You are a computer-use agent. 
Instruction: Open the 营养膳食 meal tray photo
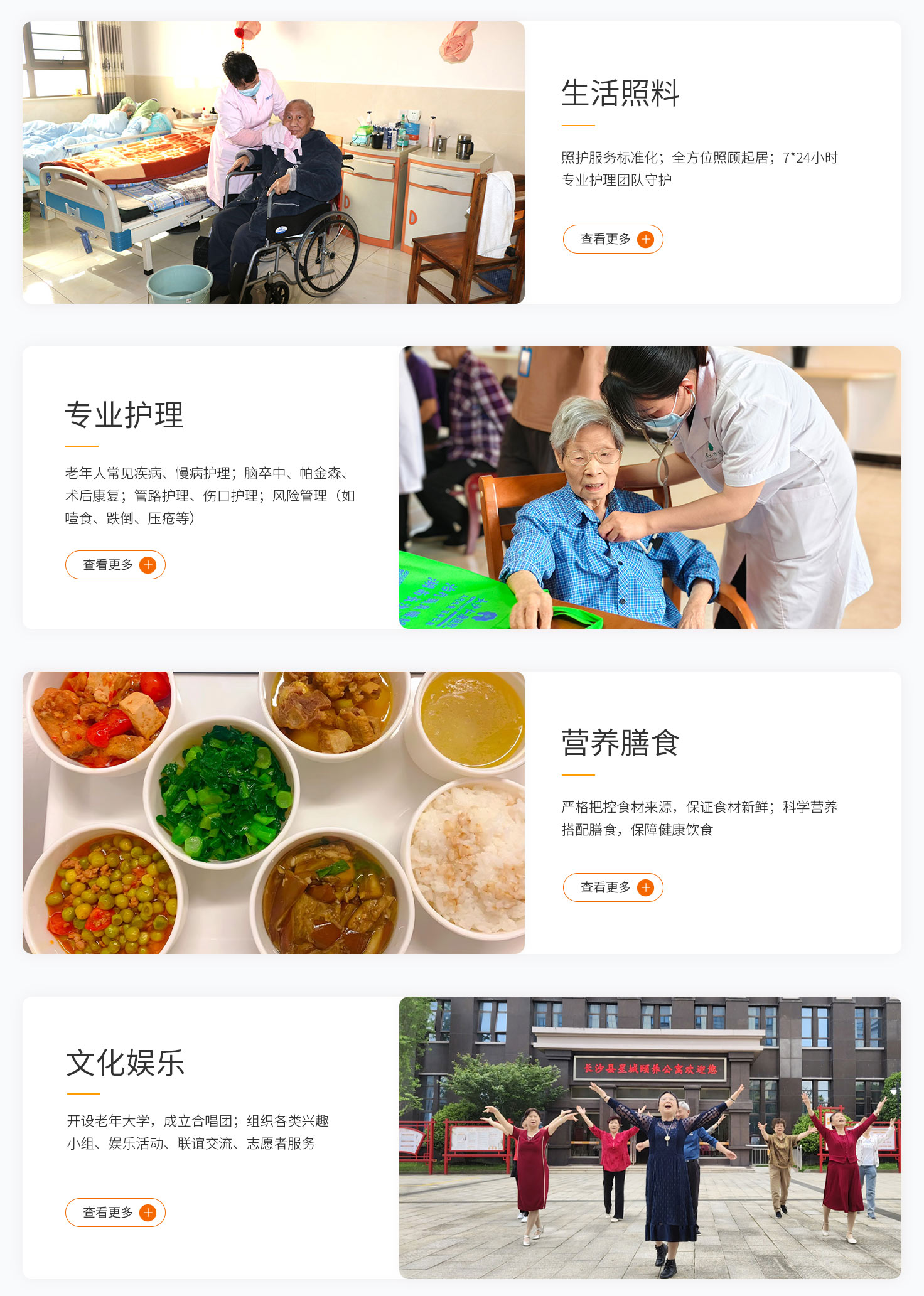[274, 813]
